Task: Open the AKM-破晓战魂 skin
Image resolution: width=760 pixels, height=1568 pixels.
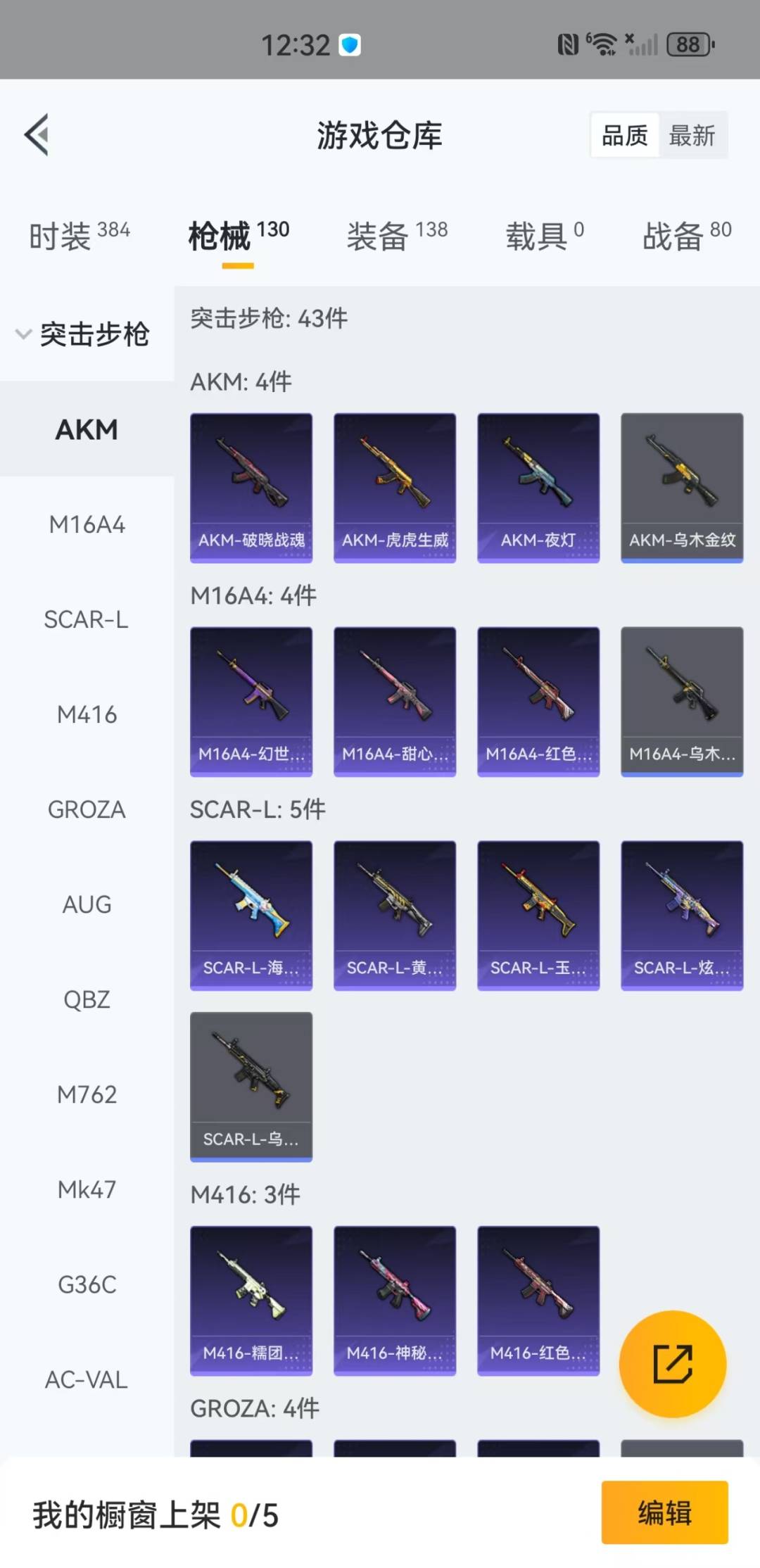Action: point(251,487)
